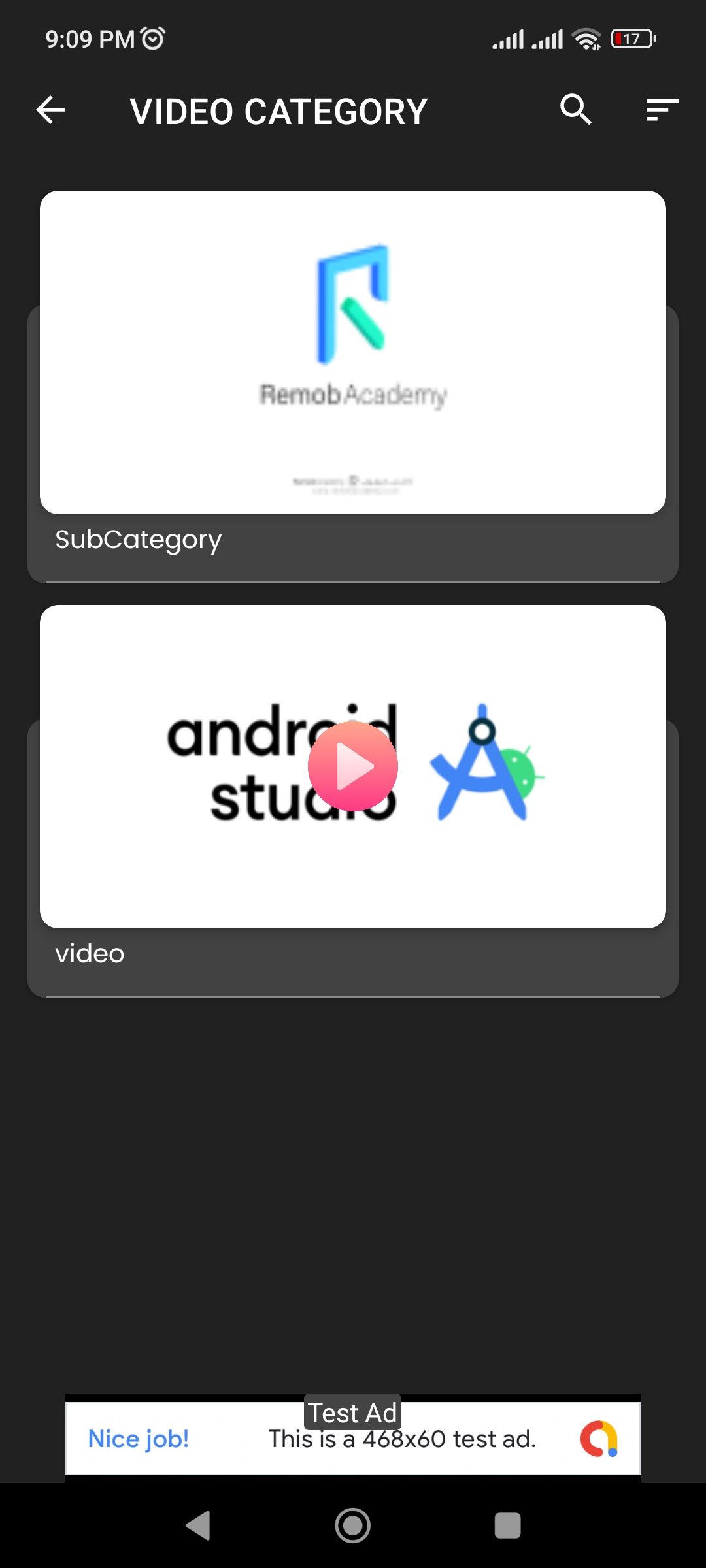Viewport: 706px width, 1568px height.
Task: Tap the system home button
Action: pos(353,1526)
